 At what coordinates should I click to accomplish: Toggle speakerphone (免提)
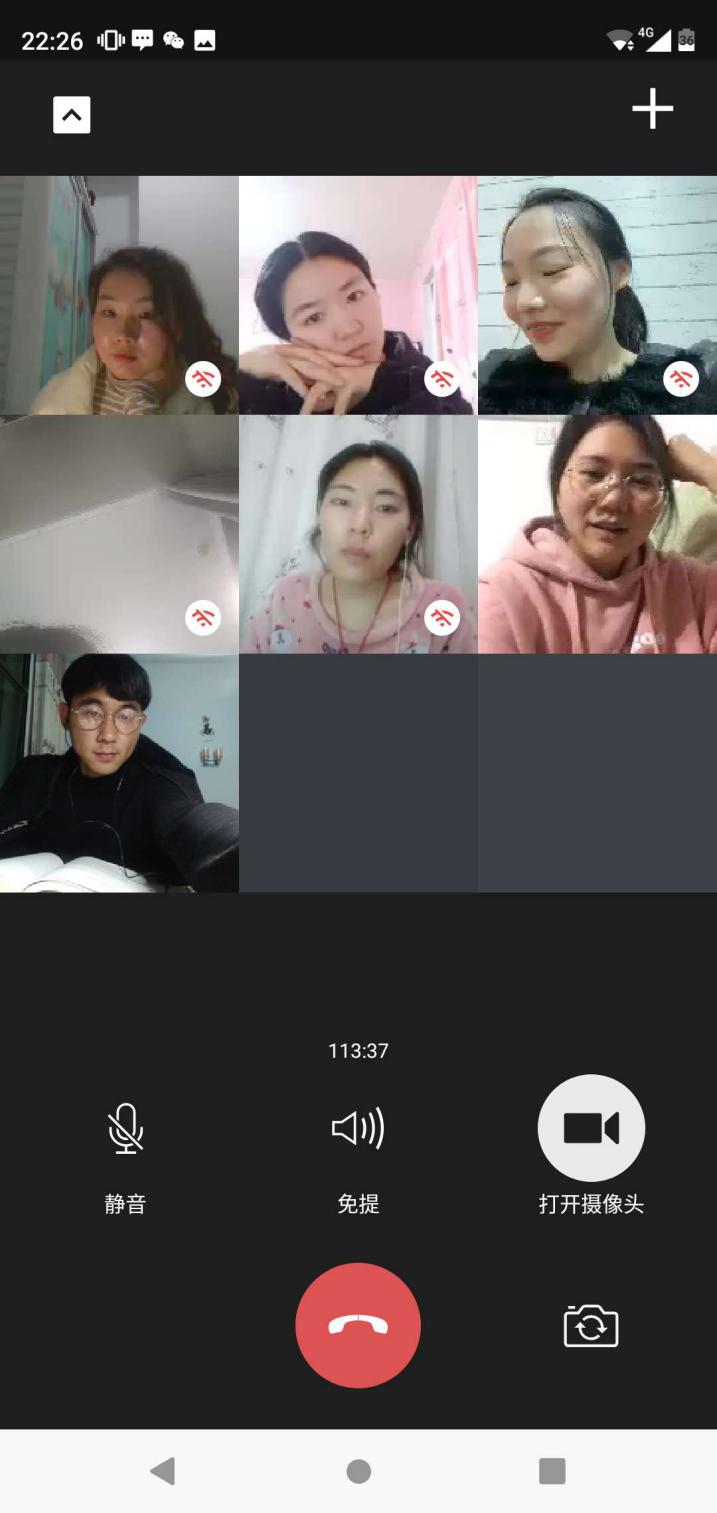coord(358,1129)
